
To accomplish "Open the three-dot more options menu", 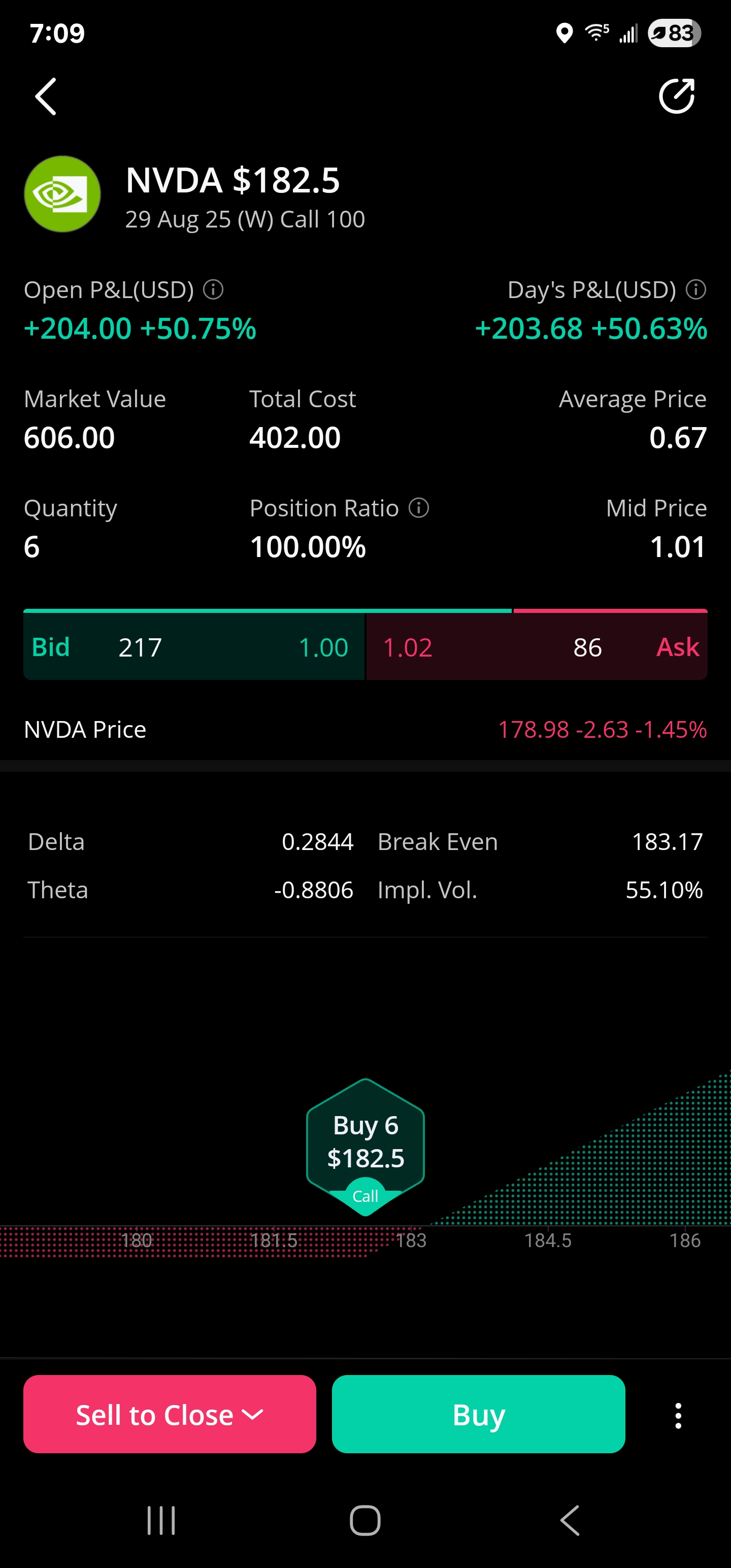I will [x=678, y=1415].
